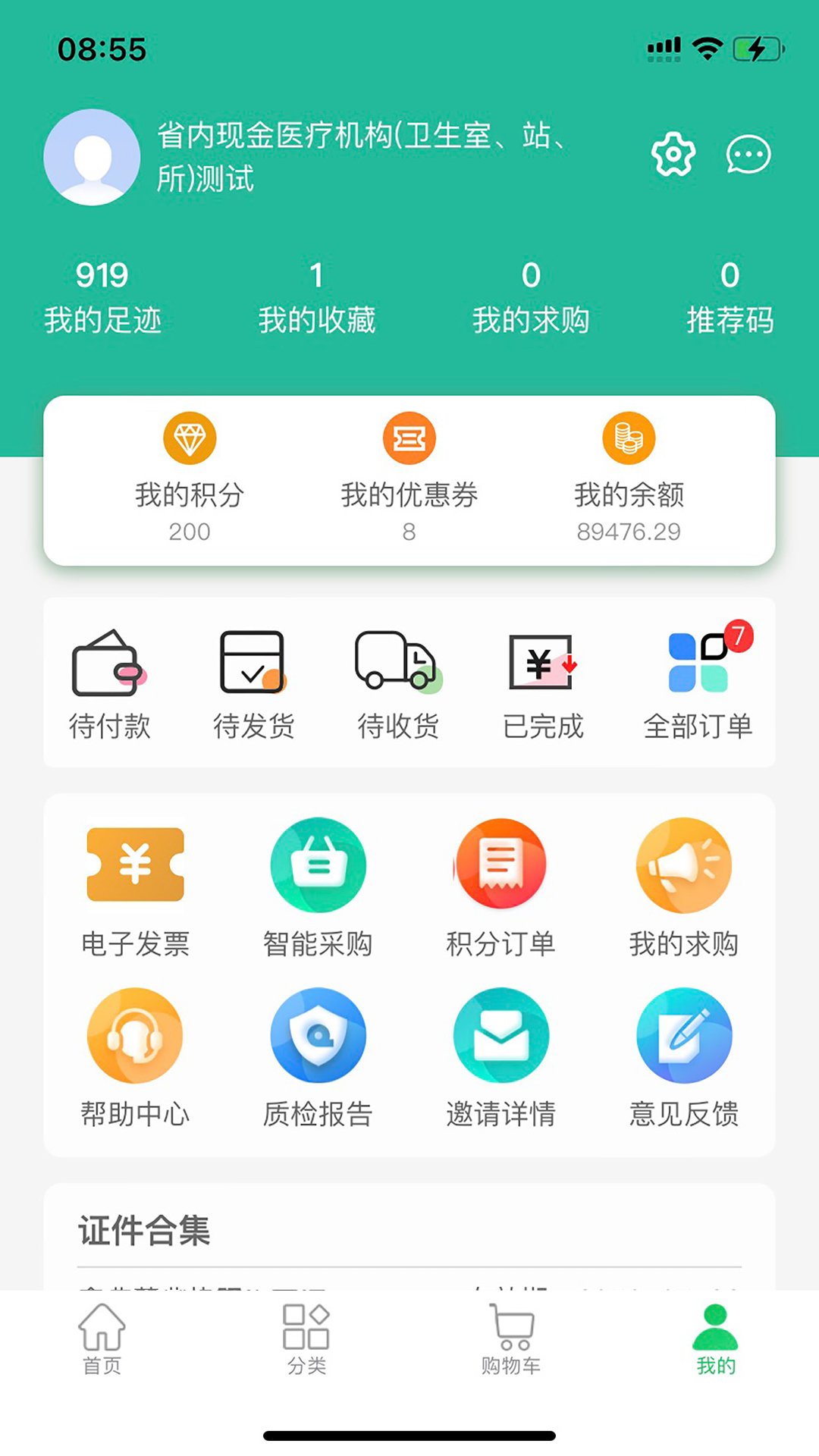Open the messages chat bubble icon
Viewport: 819px width, 1456px height.
point(748,155)
